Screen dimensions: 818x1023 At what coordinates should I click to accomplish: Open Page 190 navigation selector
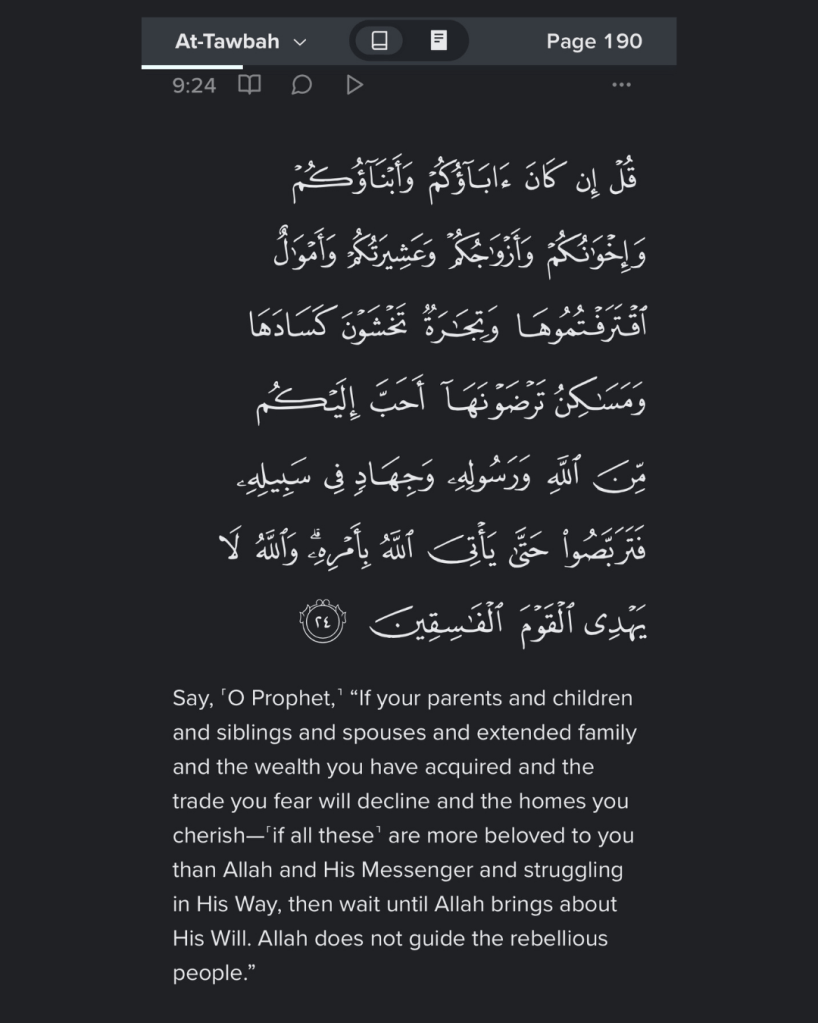pyautogui.click(x=594, y=42)
